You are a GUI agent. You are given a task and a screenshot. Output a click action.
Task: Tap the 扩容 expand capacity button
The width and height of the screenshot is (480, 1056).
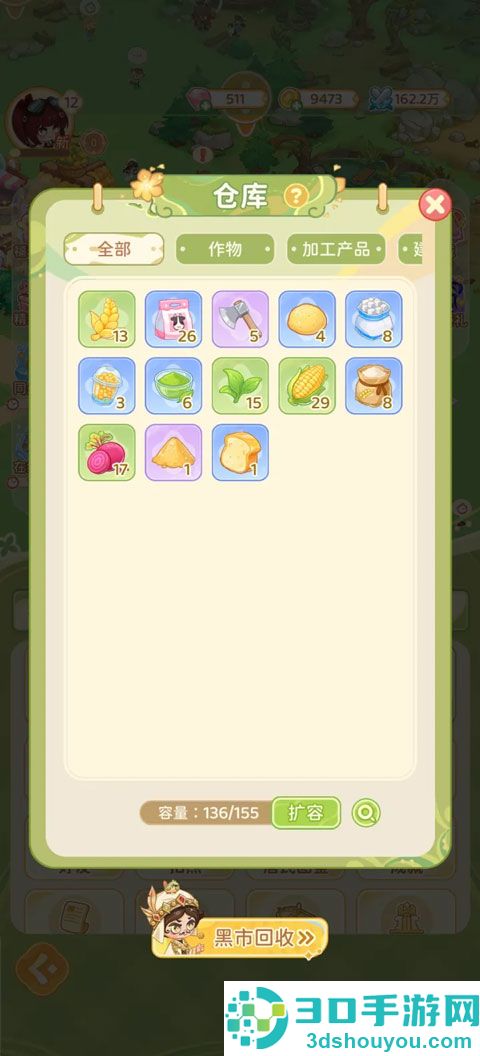(306, 812)
